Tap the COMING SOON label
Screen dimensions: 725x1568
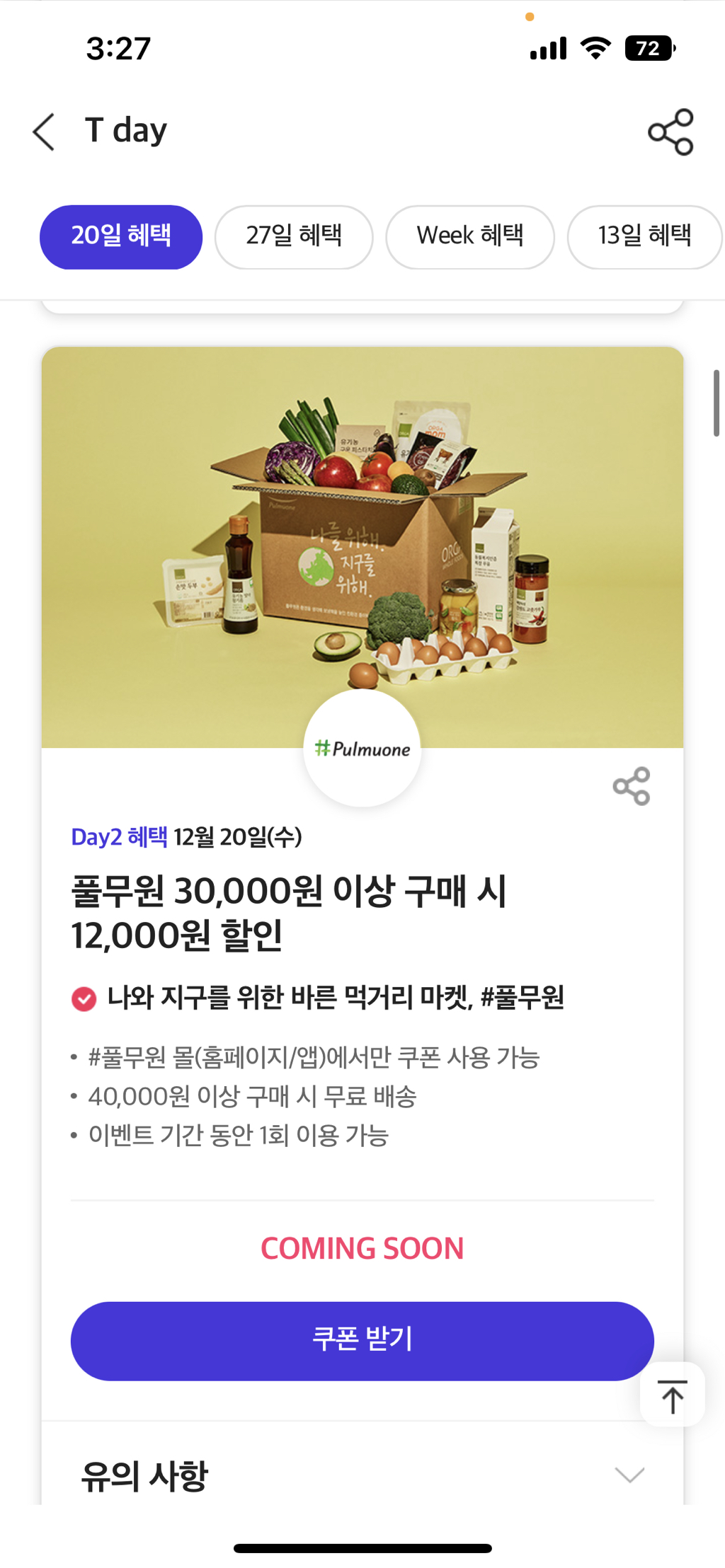[362, 1248]
